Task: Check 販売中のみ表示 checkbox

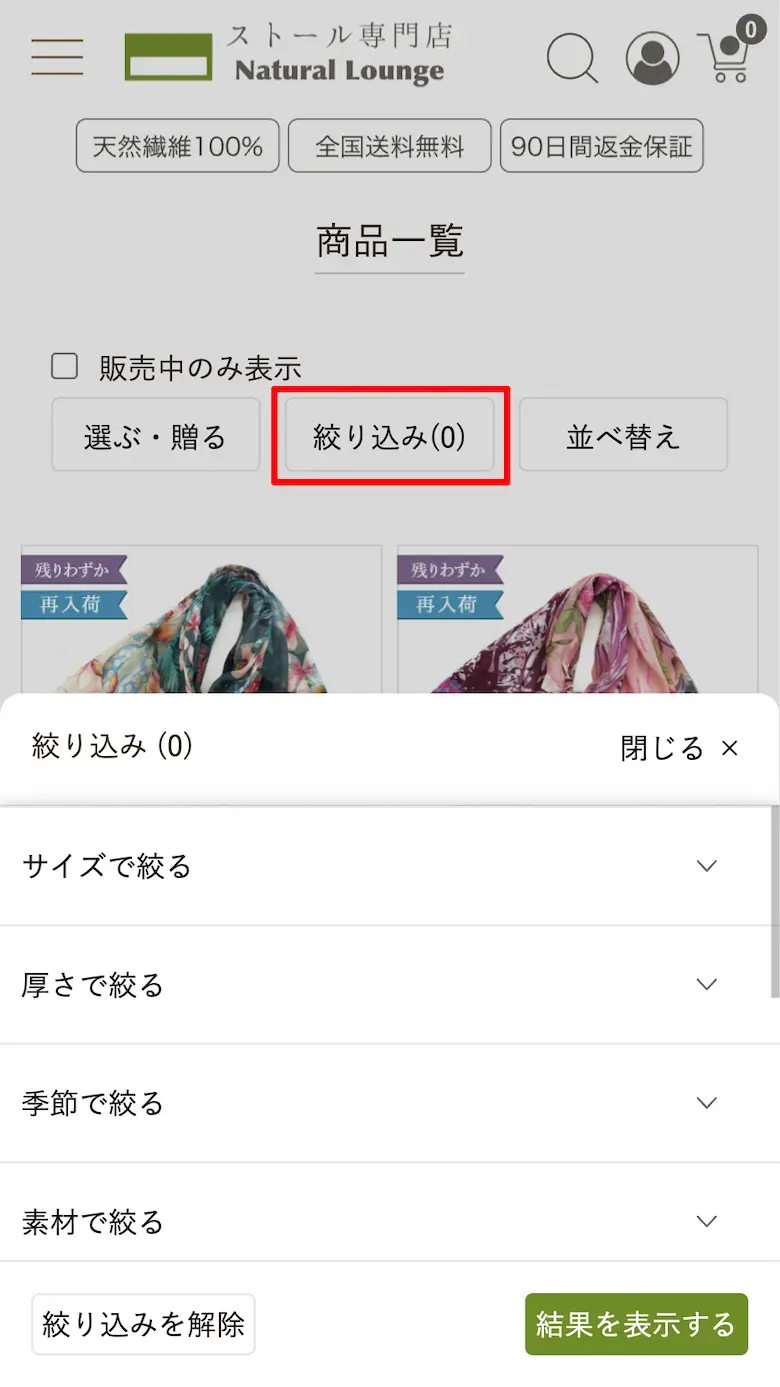Action: click(65, 367)
